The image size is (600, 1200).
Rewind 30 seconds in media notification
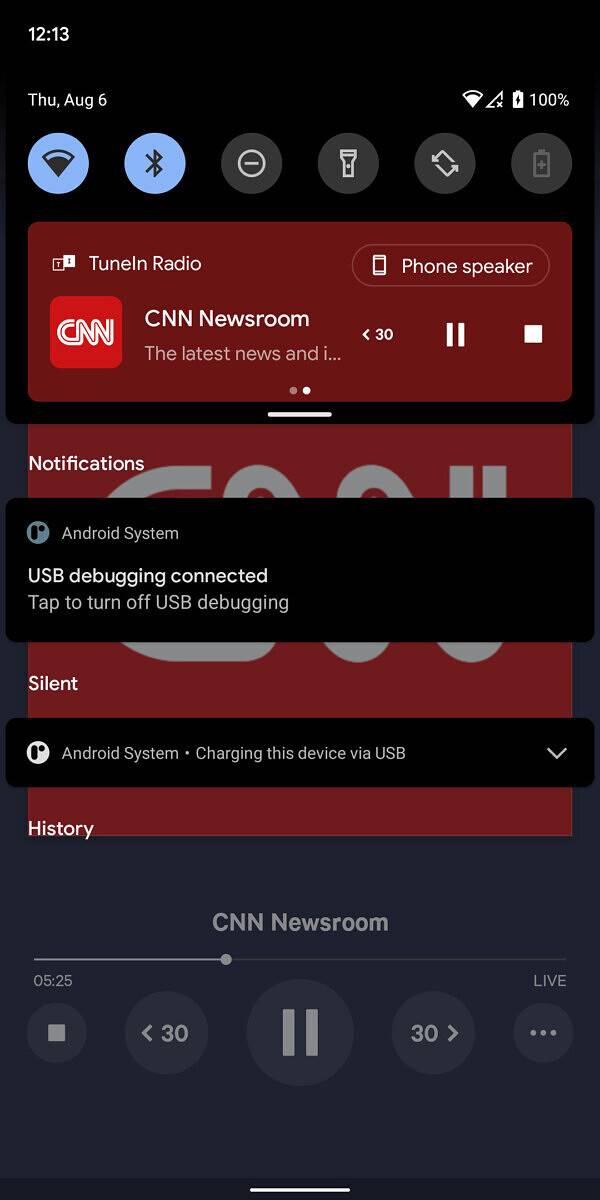pyautogui.click(x=377, y=334)
